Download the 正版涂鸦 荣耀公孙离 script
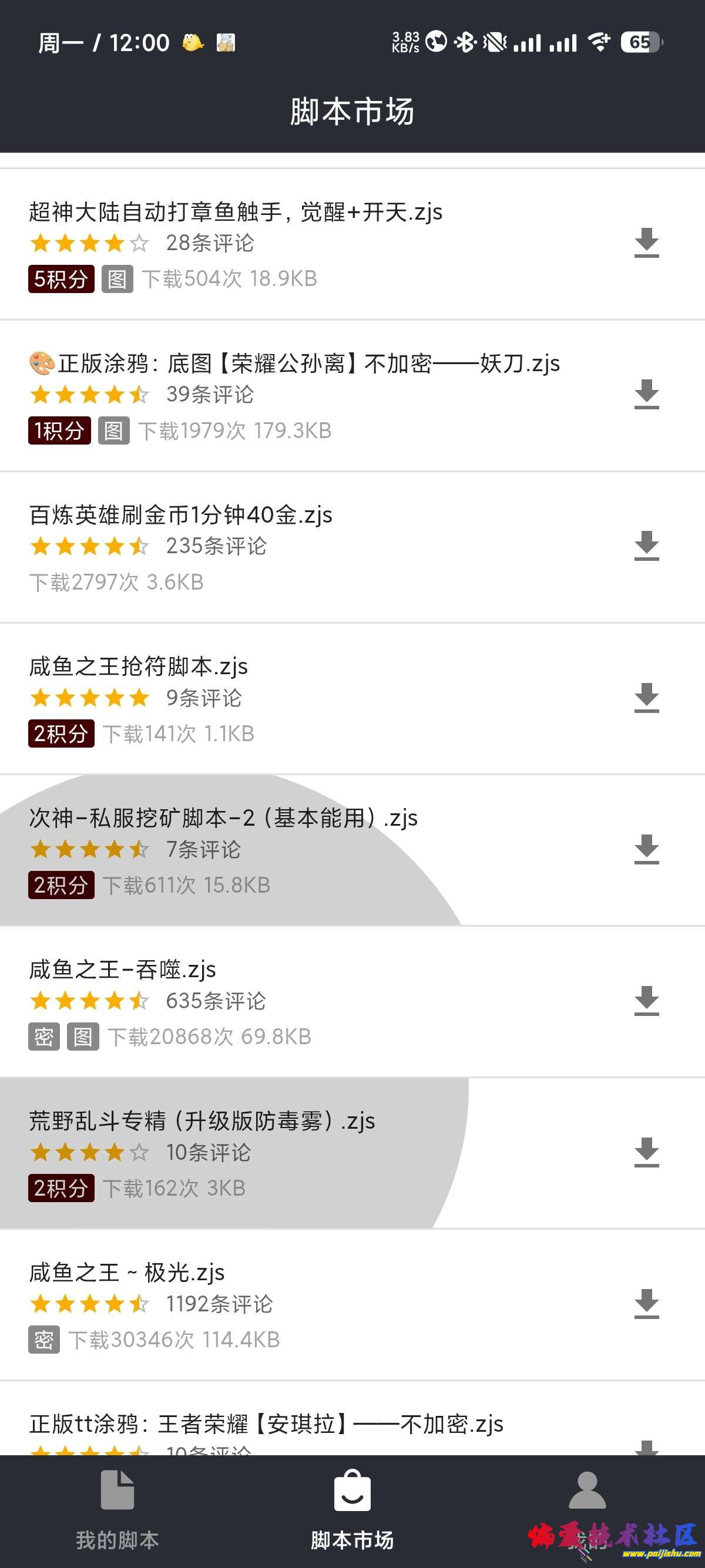 (647, 395)
